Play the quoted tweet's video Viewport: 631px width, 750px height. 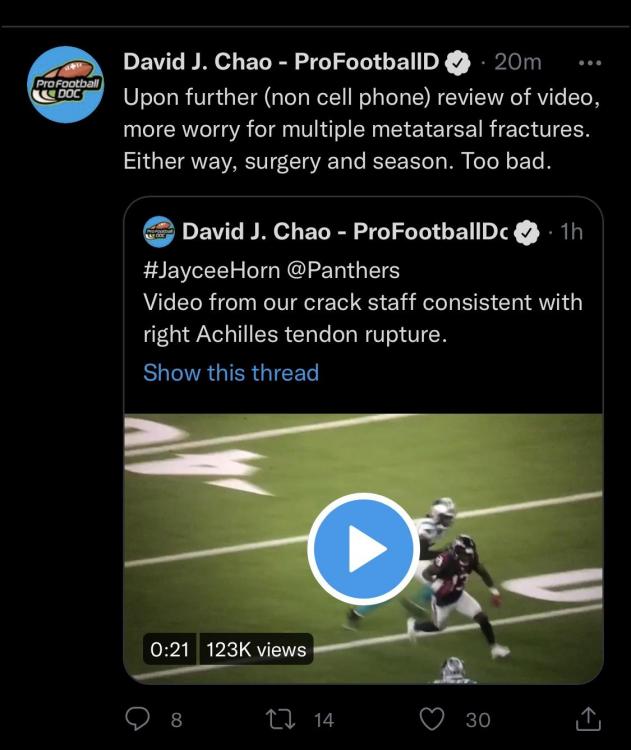[x=361, y=548]
